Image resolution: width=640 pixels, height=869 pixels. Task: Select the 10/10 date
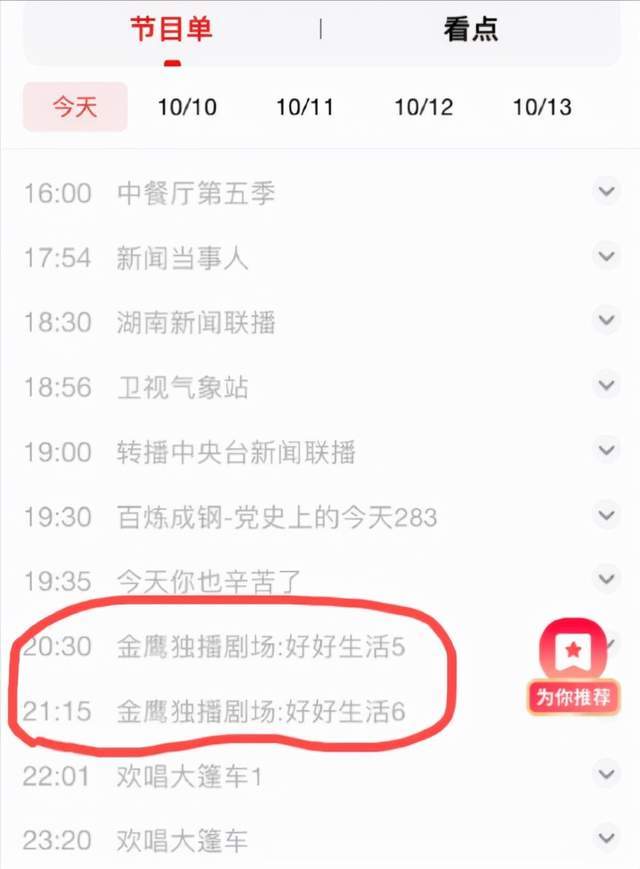click(187, 107)
